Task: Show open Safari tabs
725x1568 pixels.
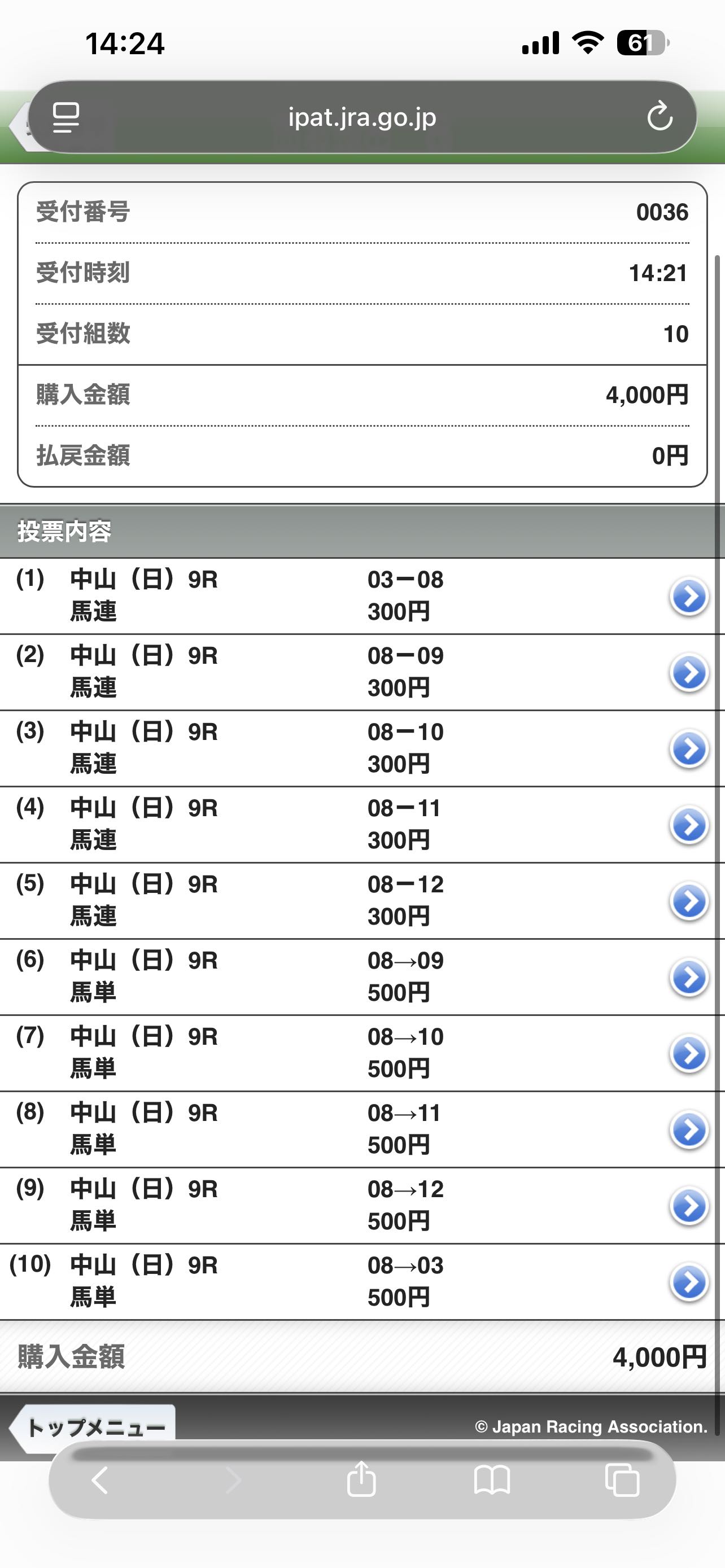Action: point(622,1480)
